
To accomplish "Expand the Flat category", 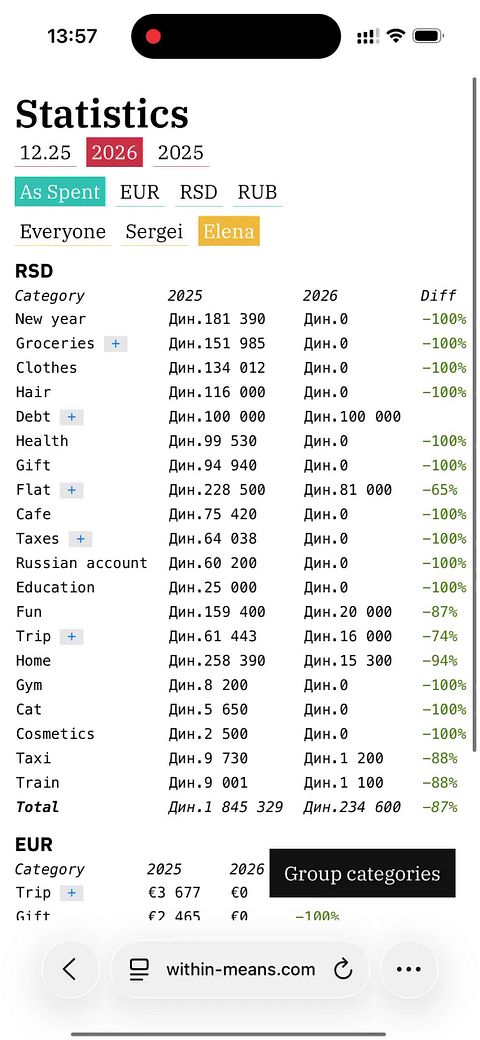I will 72,490.
